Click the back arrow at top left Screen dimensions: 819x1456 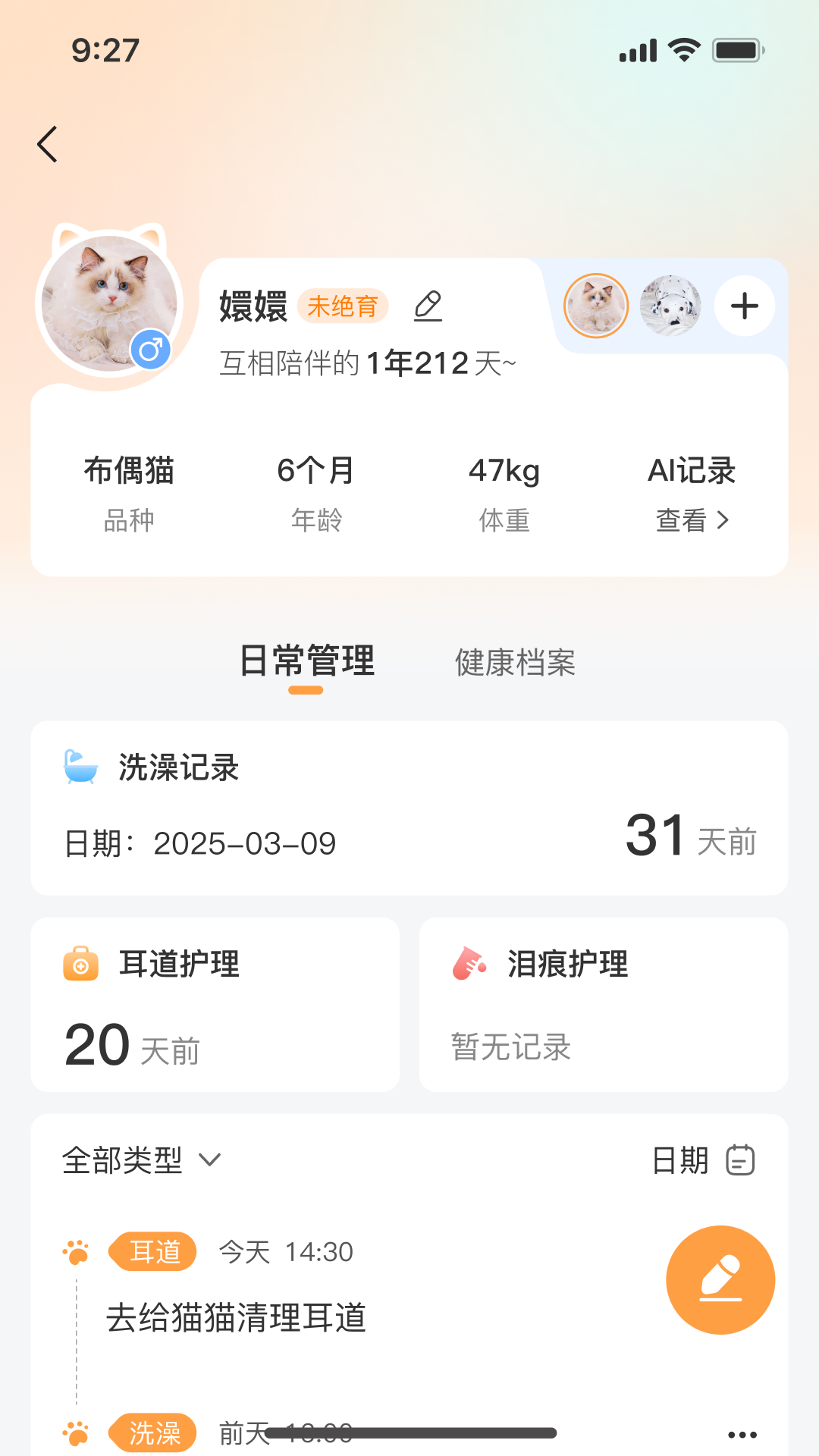click(x=47, y=143)
